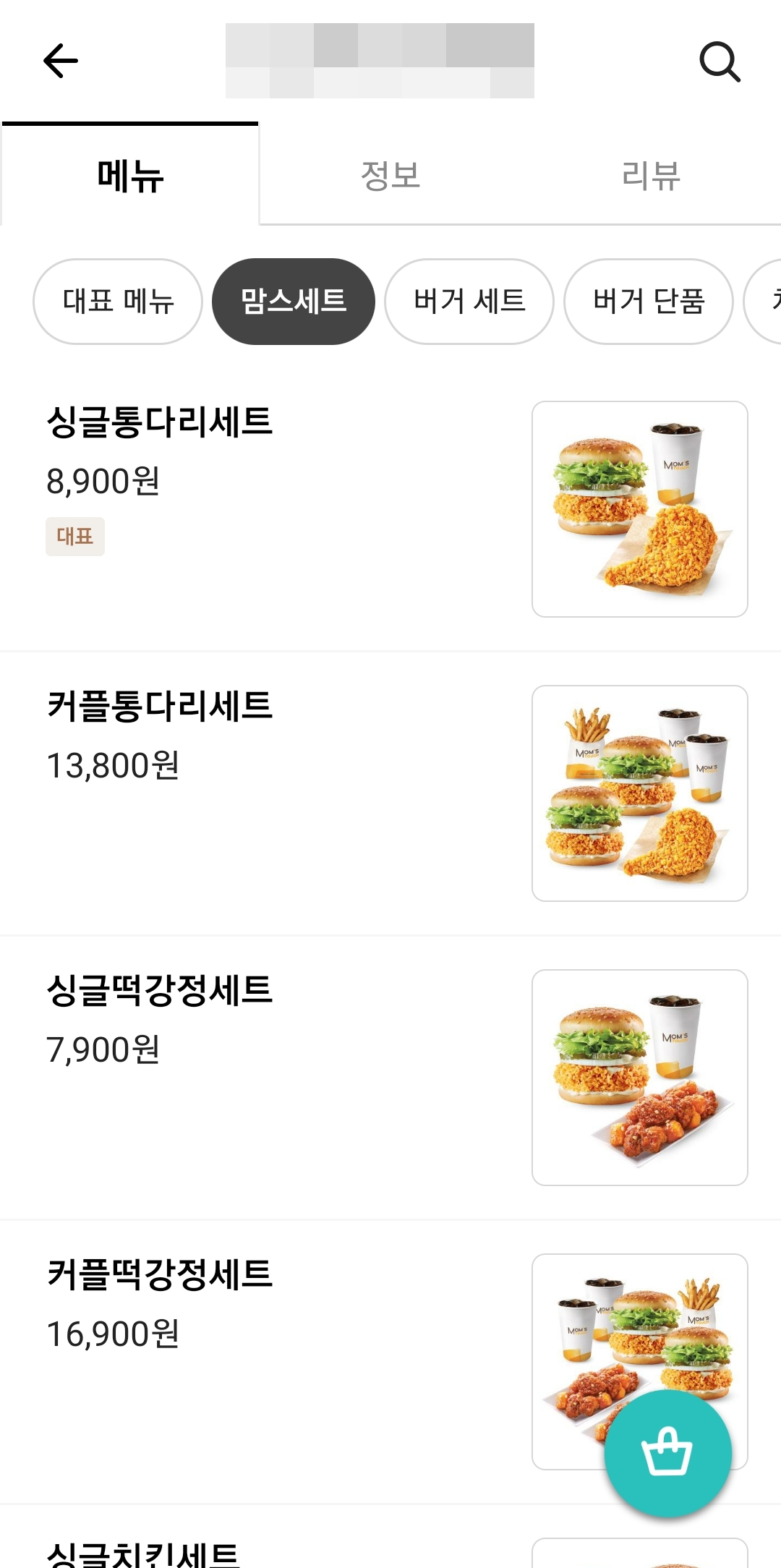Screen dimensions: 781x1568
Task: Open the search magnifier icon
Action: pos(720,62)
